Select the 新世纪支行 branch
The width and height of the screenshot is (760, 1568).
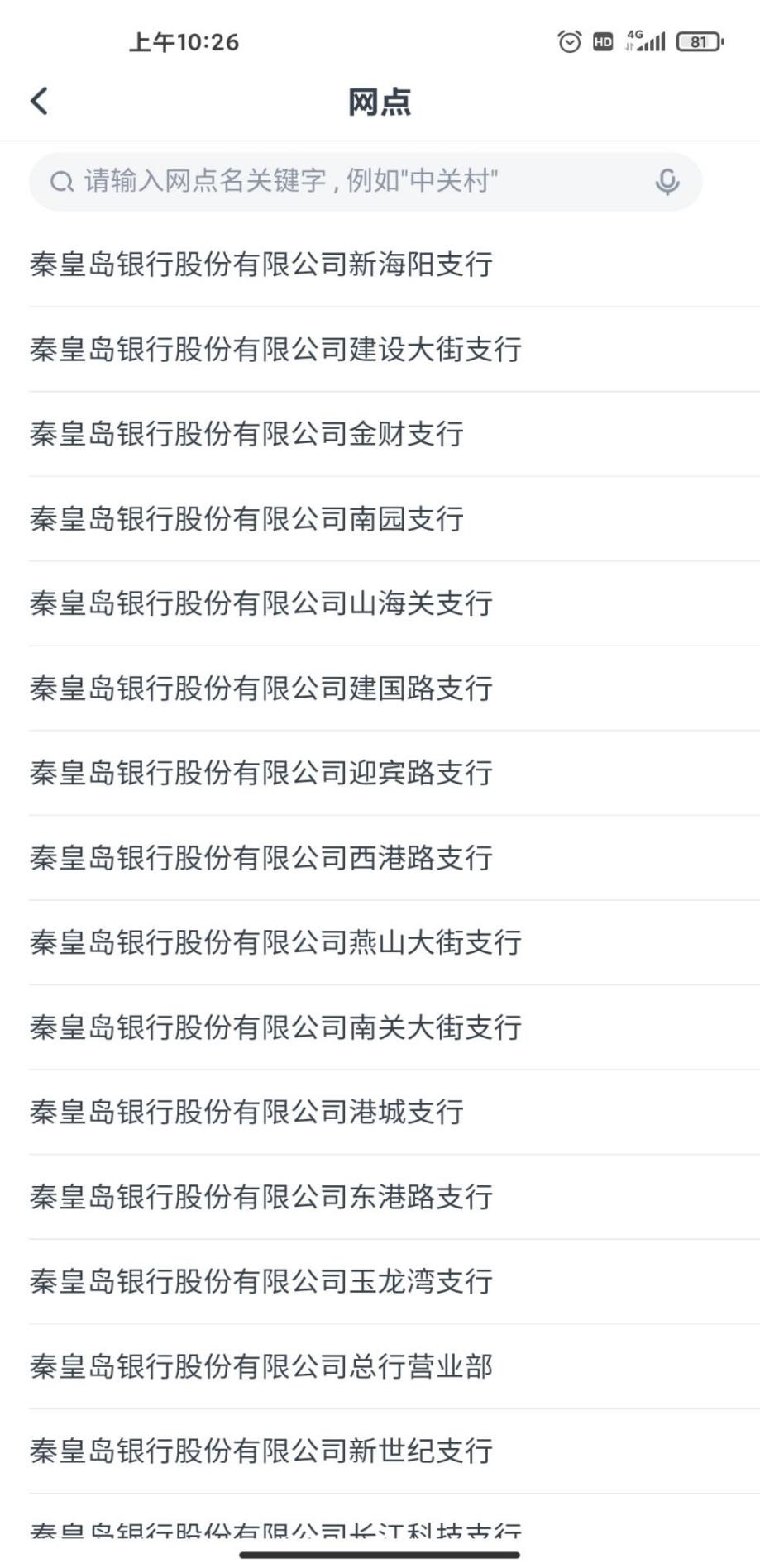pyautogui.click(x=261, y=1451)
